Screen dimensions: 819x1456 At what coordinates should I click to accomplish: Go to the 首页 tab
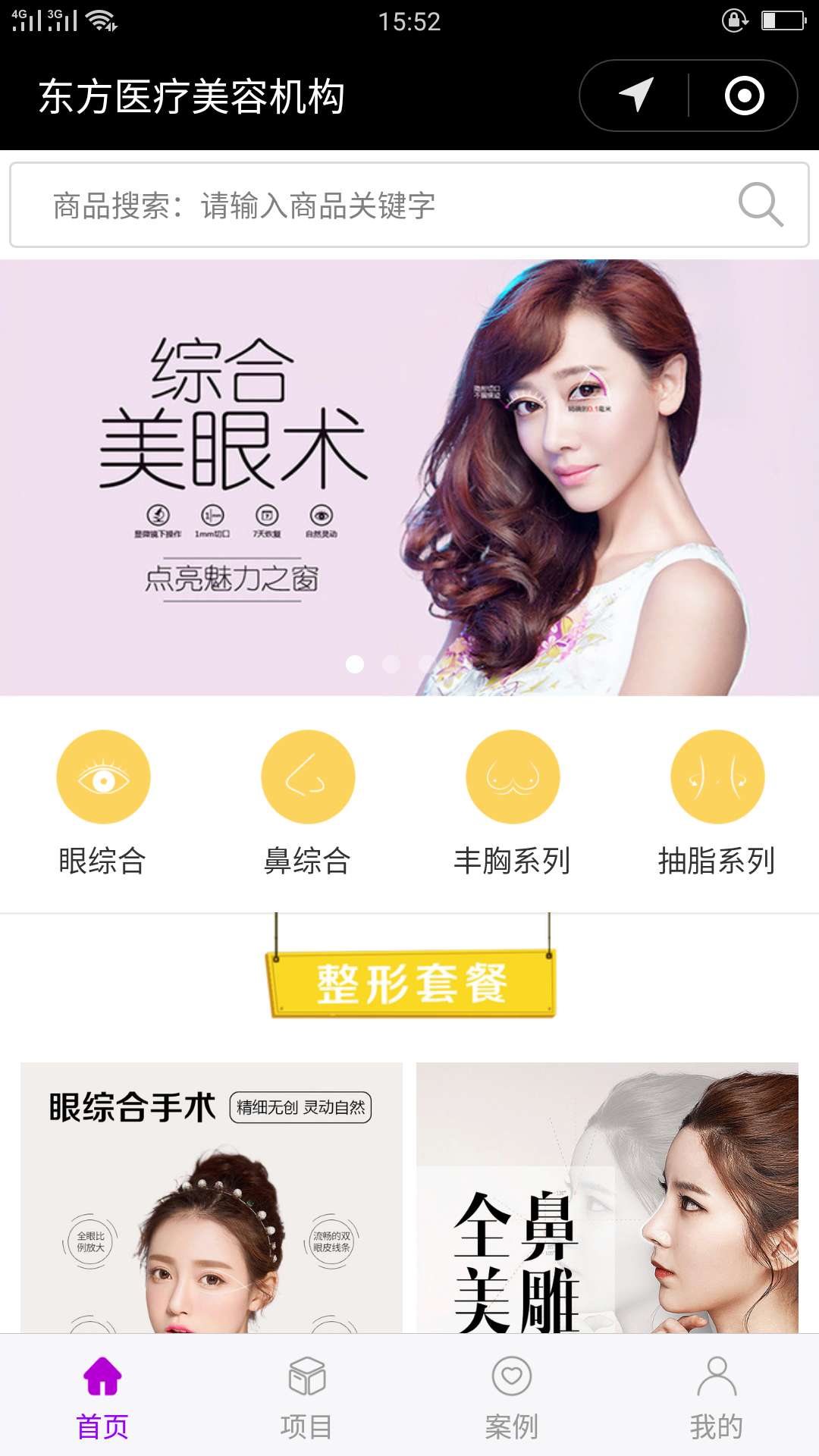102,1397
